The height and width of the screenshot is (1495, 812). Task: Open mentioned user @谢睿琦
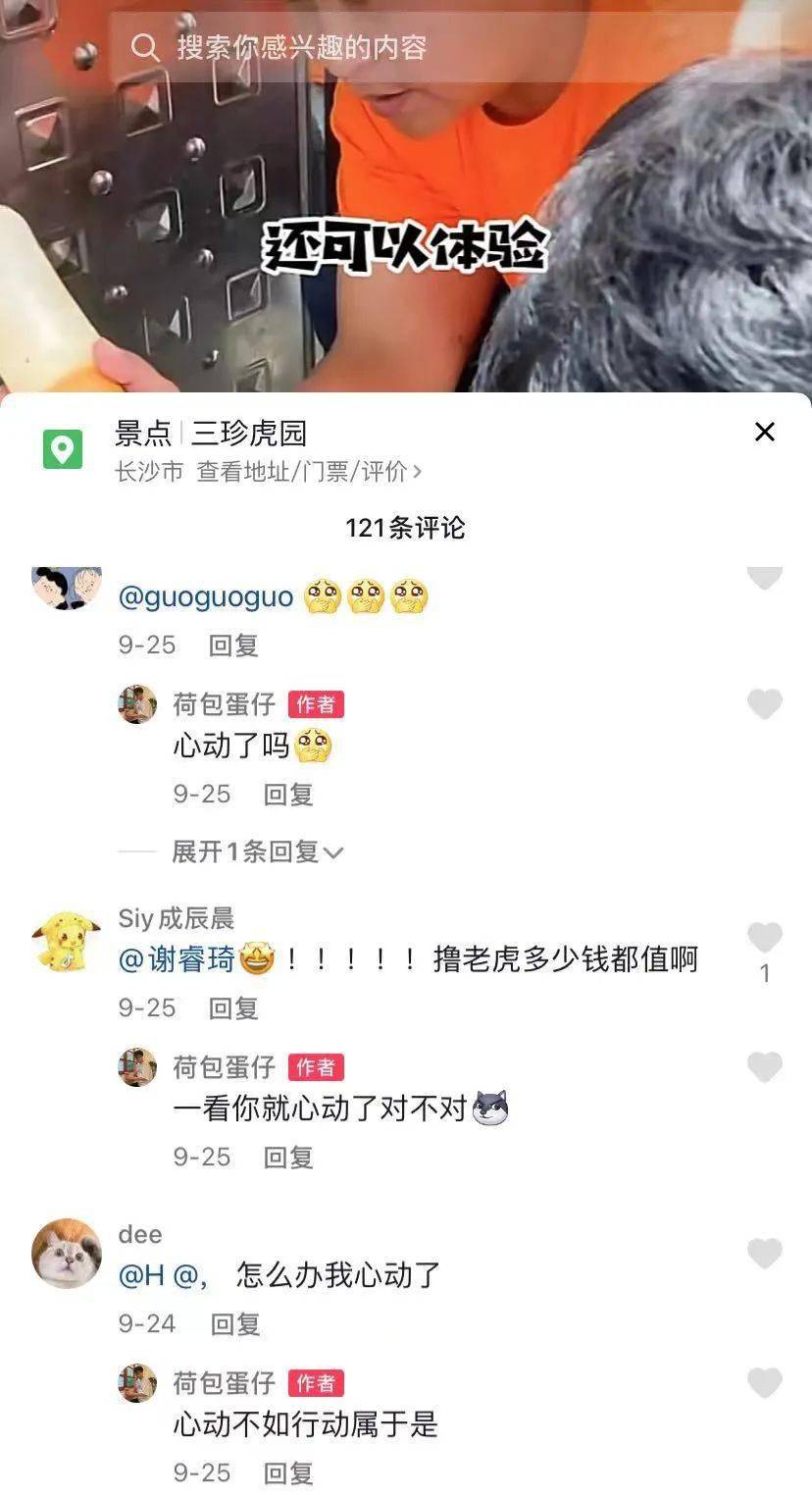click(x=177, y=959)
